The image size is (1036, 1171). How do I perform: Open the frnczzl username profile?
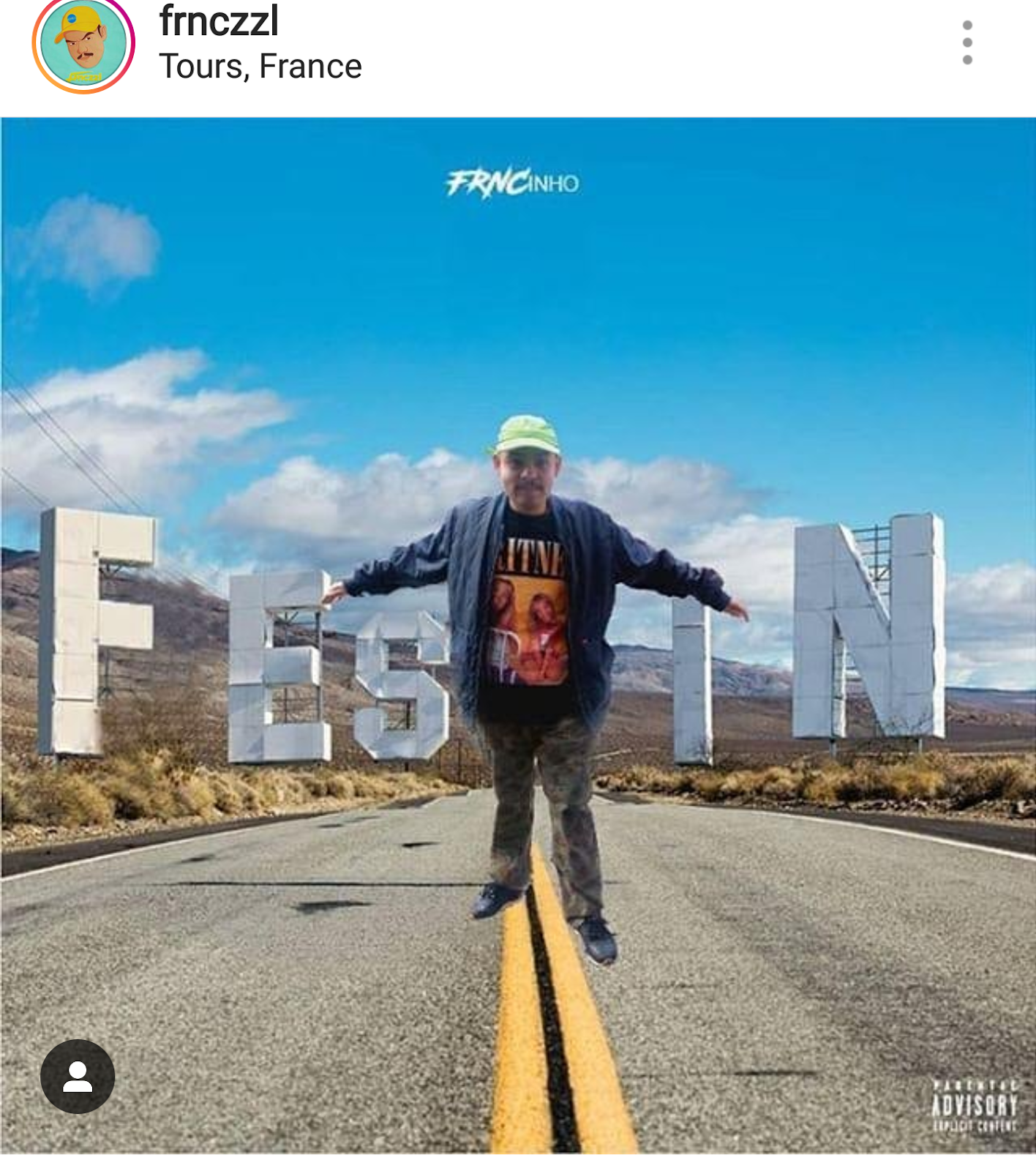219,21
